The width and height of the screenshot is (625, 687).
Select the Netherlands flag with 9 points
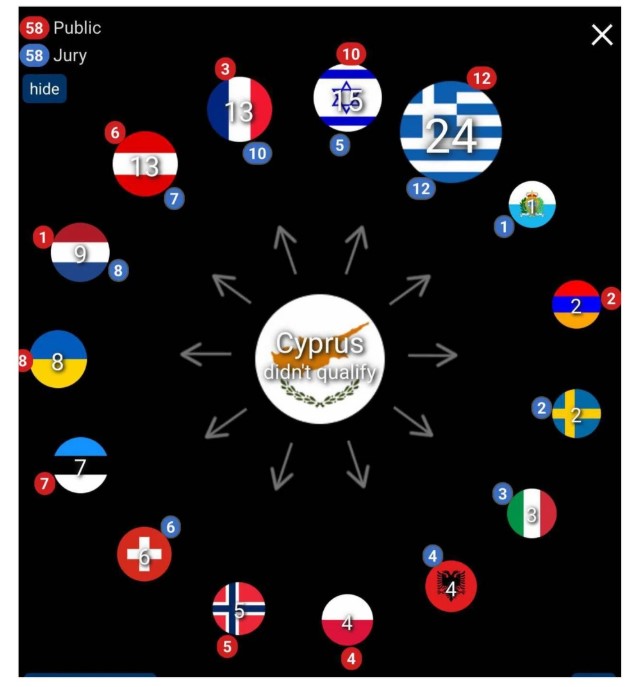(x=80, y=253)
